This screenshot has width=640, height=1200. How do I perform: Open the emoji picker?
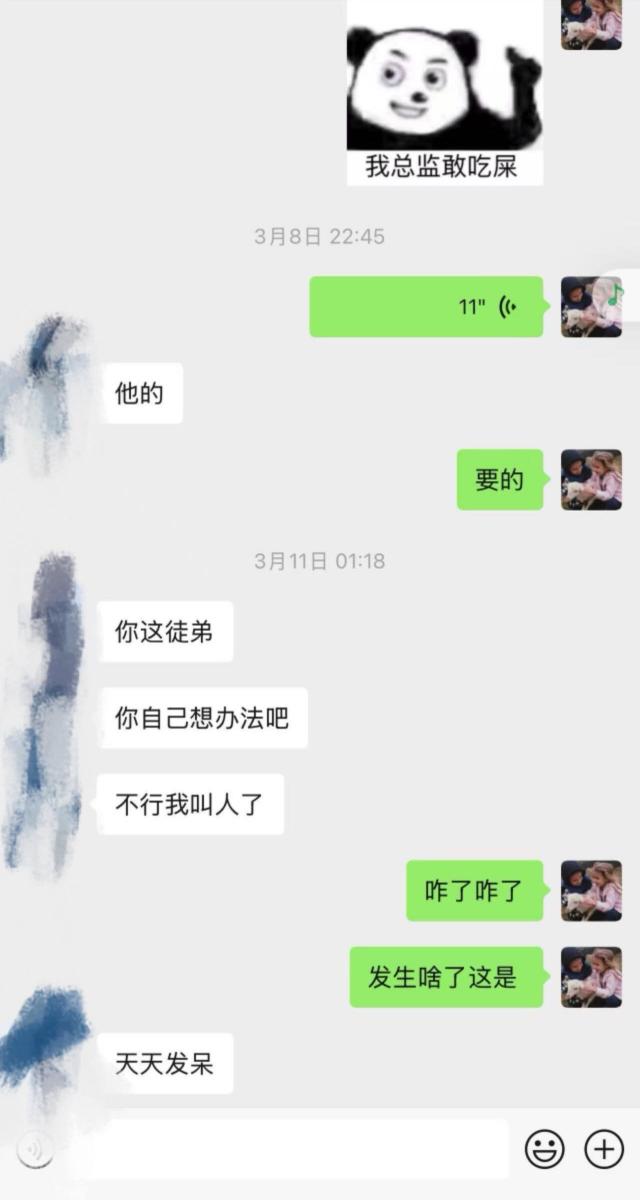(545, 1149)
